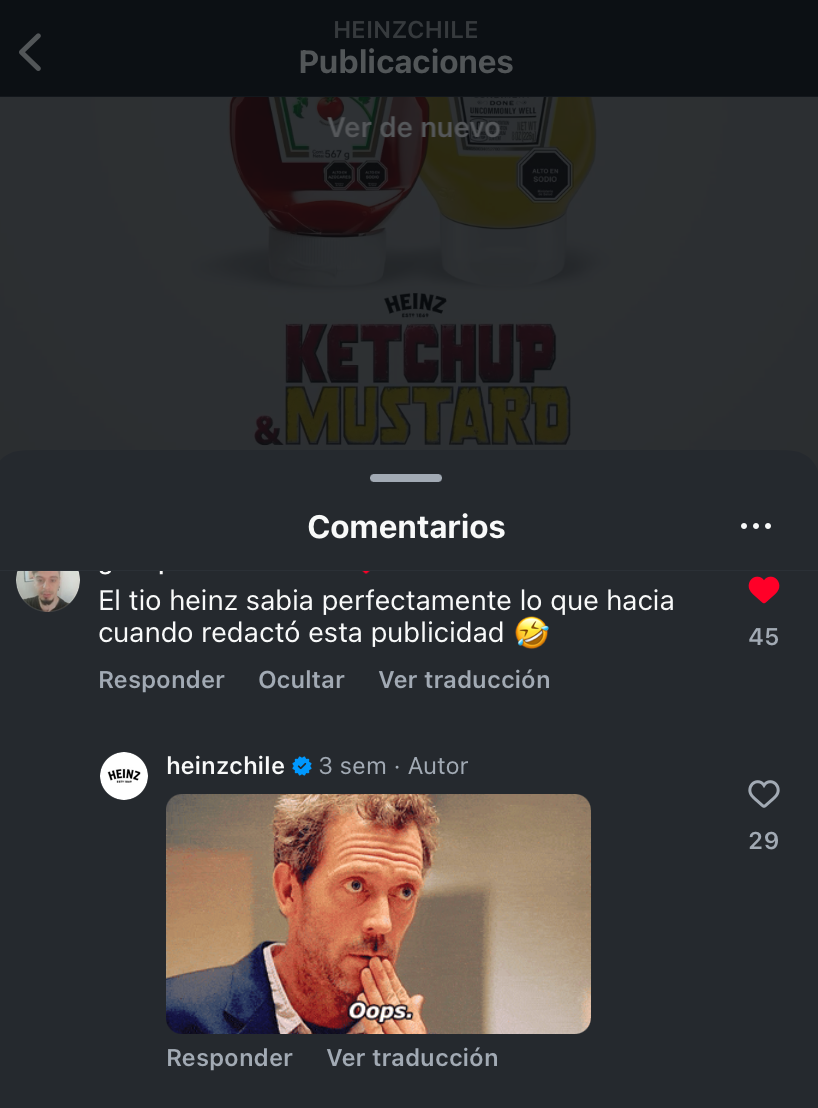Tap the heinzchile avatar

point(124,776)
